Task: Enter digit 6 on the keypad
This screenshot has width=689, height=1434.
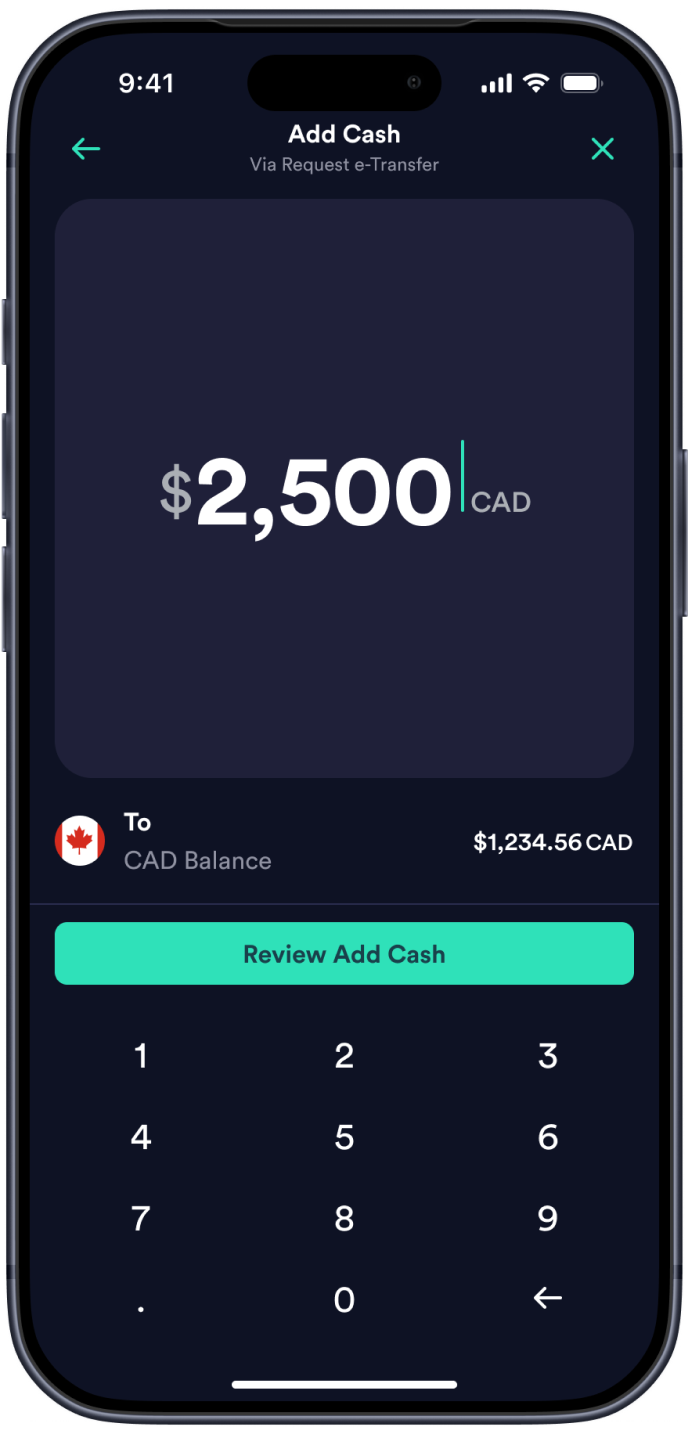Action: [x=547, y=1137]
